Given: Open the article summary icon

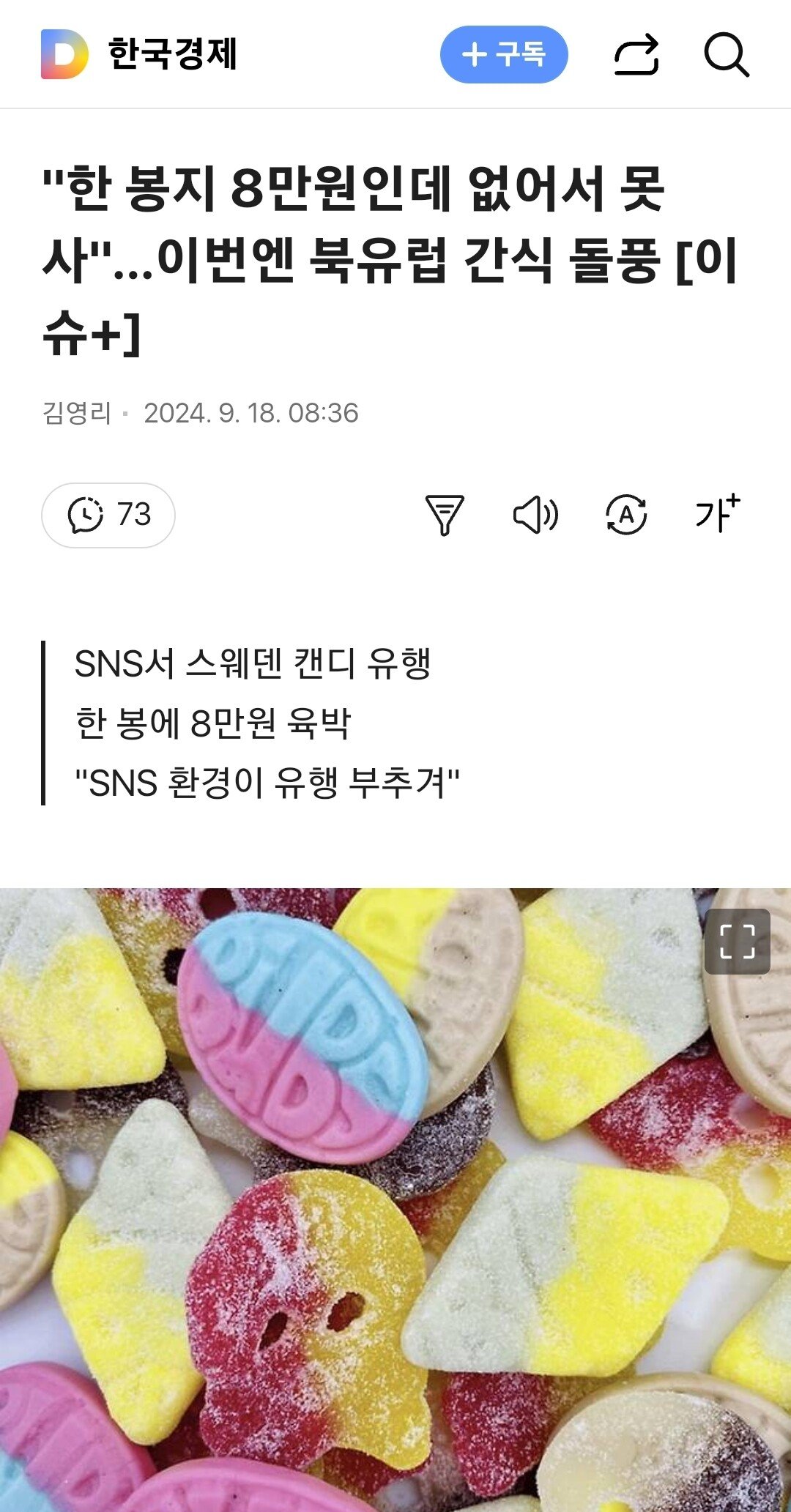Looking at the screenshot, I should point(445,515).
